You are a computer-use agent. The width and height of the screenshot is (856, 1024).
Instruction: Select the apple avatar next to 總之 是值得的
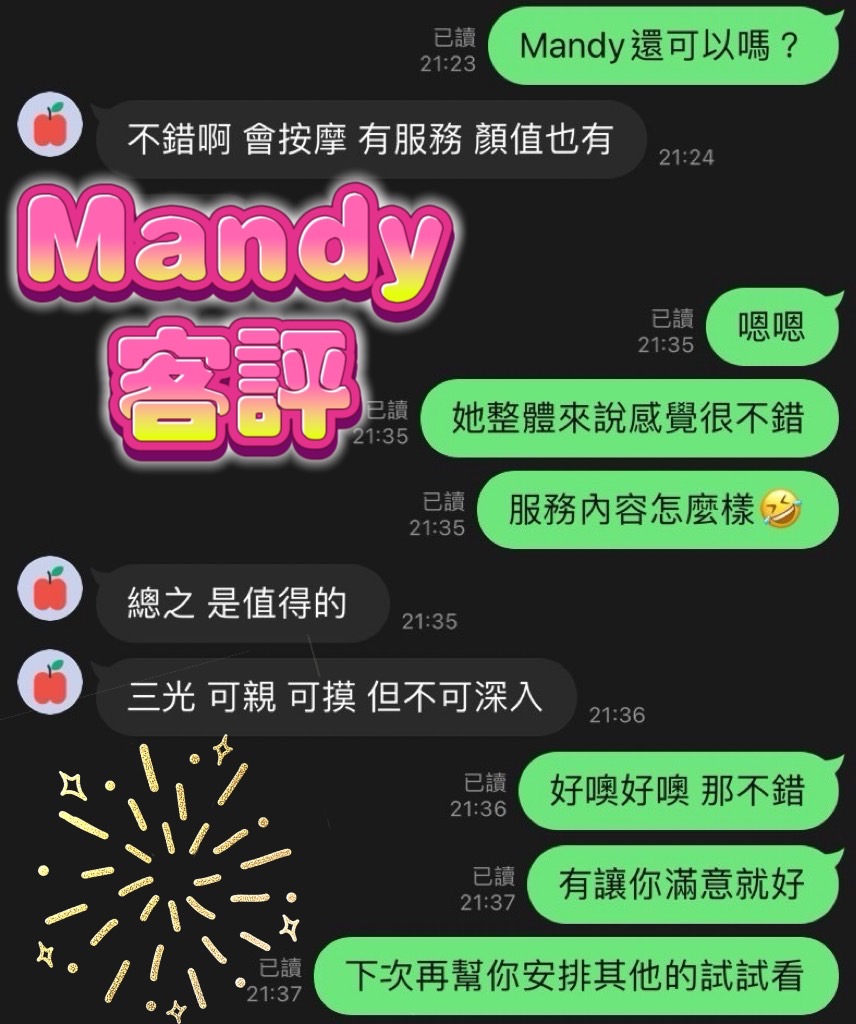coord(49,588)
